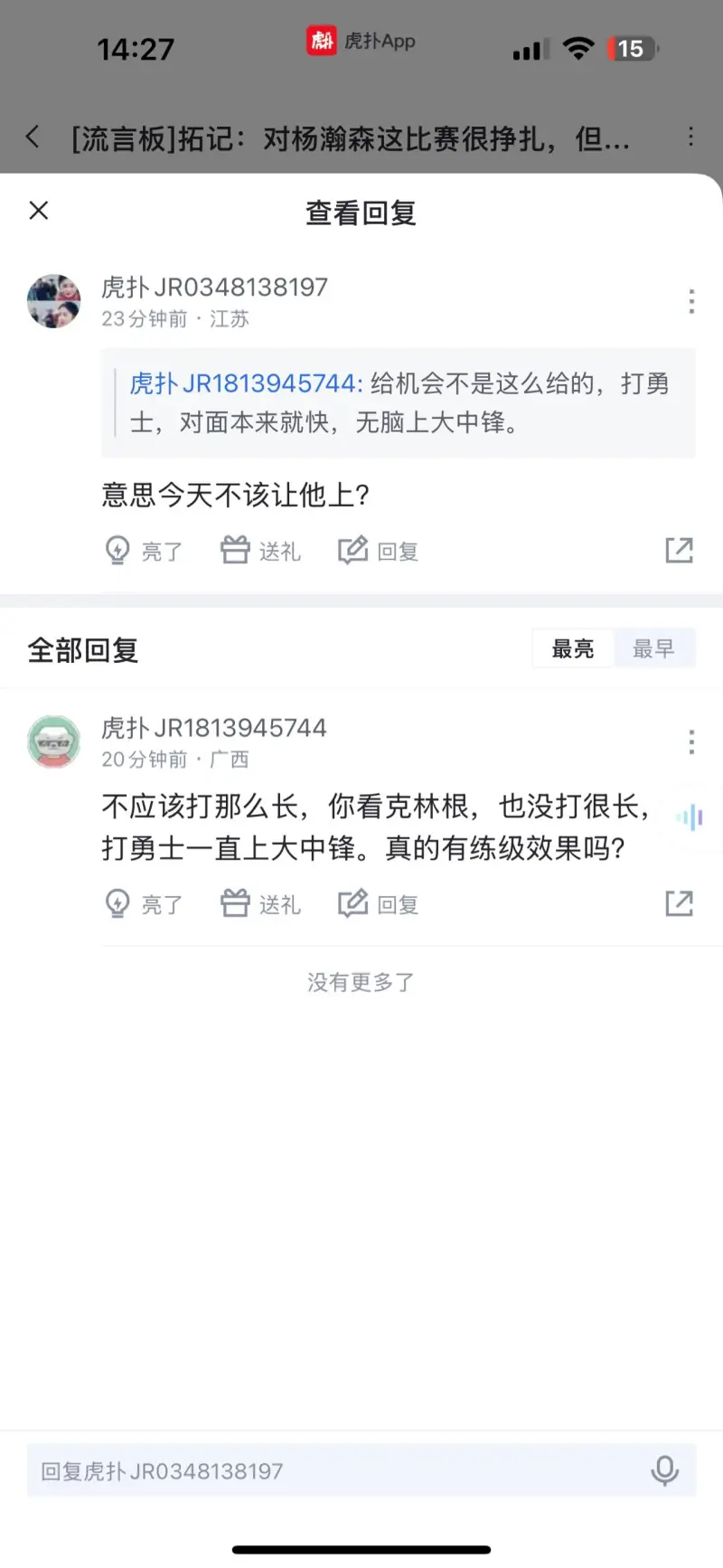The height and width of the screenshot is (1568, 723).
Task: Share JR1813945744's reply
Action: pyautogui.click(x=679, y=903)
